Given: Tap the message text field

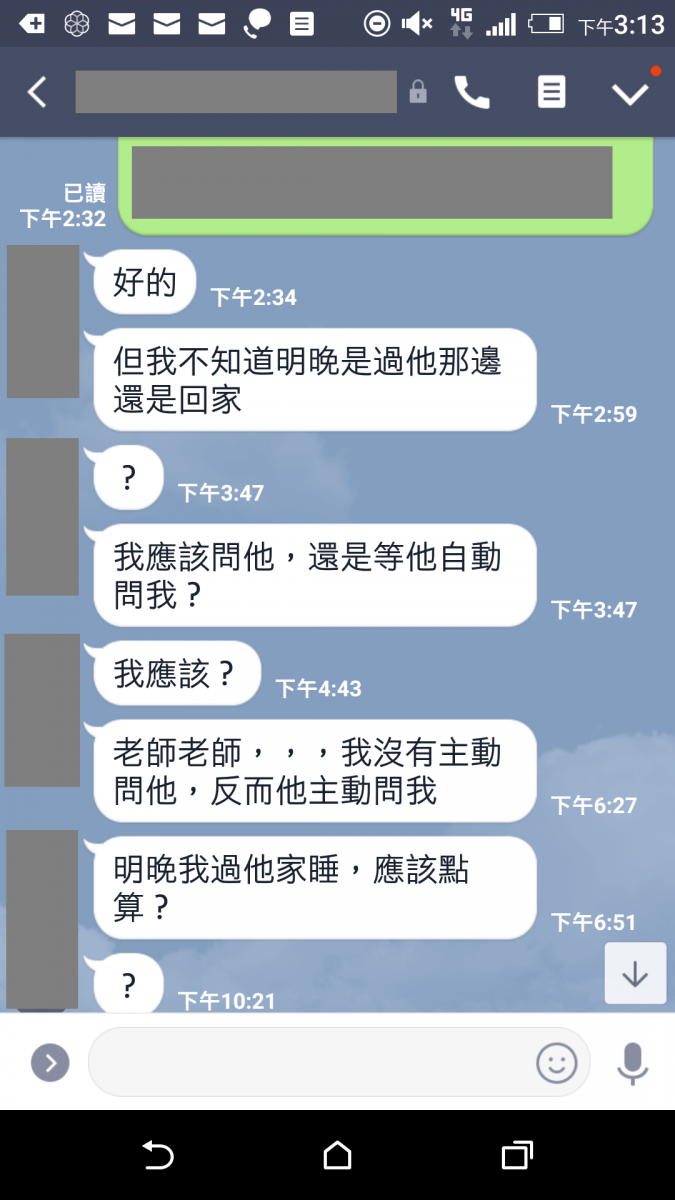Looking at the screenshot, I should (x=310, y=1062).
